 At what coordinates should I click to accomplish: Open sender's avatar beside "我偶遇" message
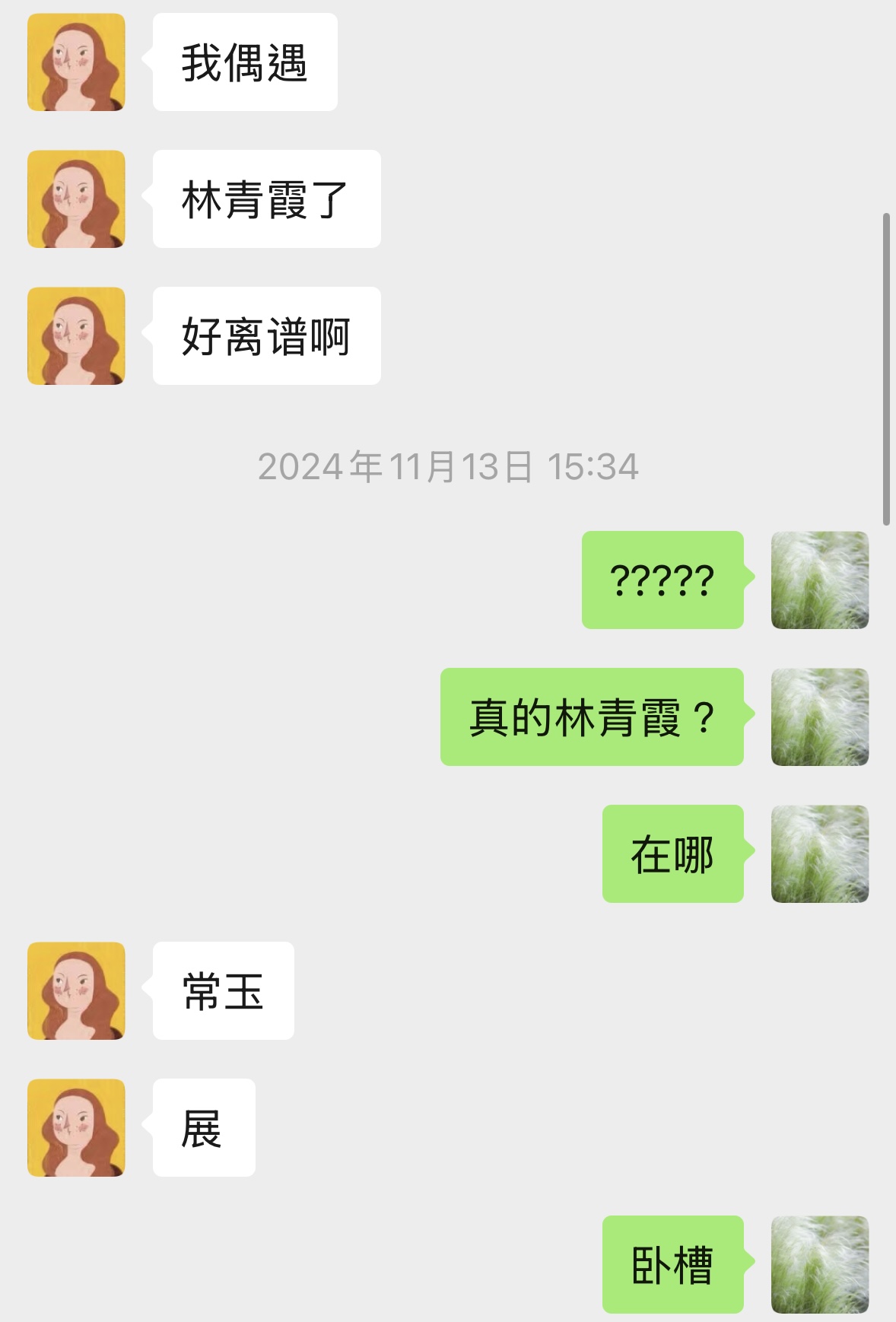click(x=76, y=62)
